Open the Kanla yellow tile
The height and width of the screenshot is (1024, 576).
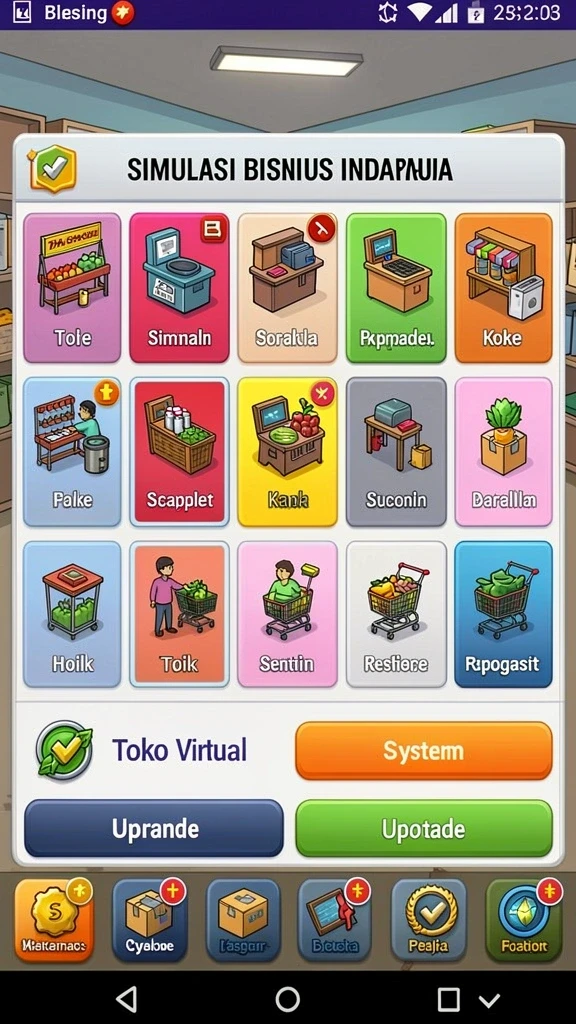(x=287, y=452)
